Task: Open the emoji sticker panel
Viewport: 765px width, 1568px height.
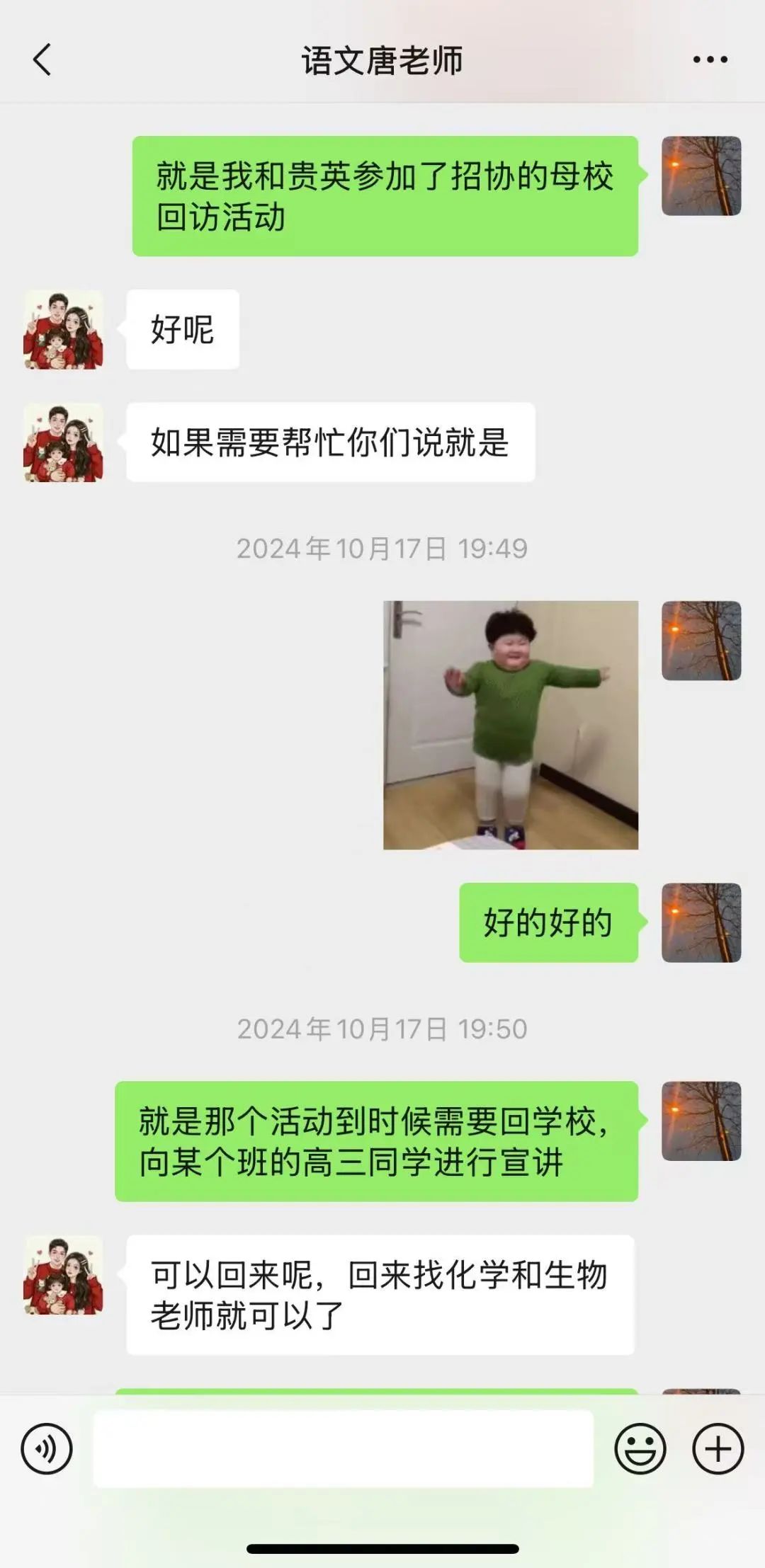Action: (640, 1449)
